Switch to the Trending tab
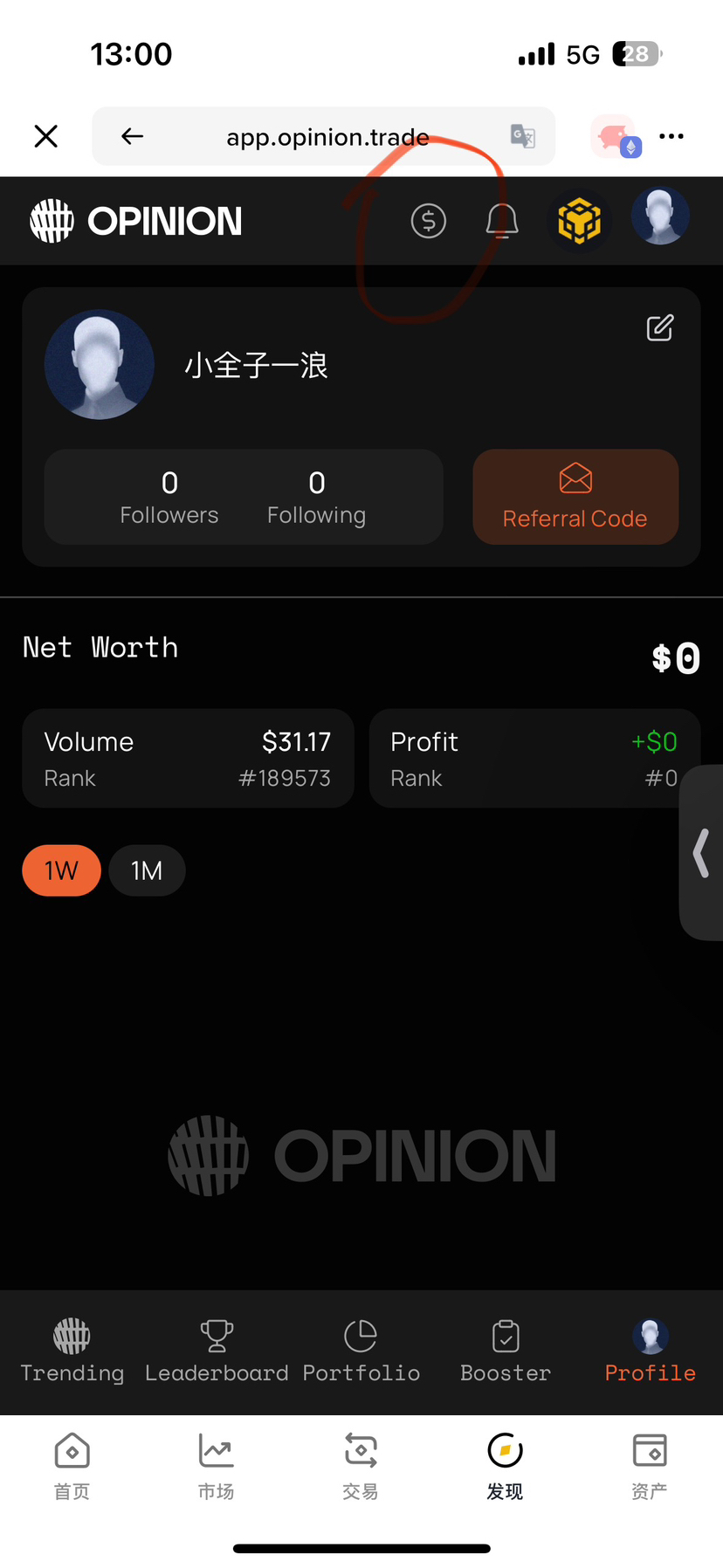 (72, 1351)
